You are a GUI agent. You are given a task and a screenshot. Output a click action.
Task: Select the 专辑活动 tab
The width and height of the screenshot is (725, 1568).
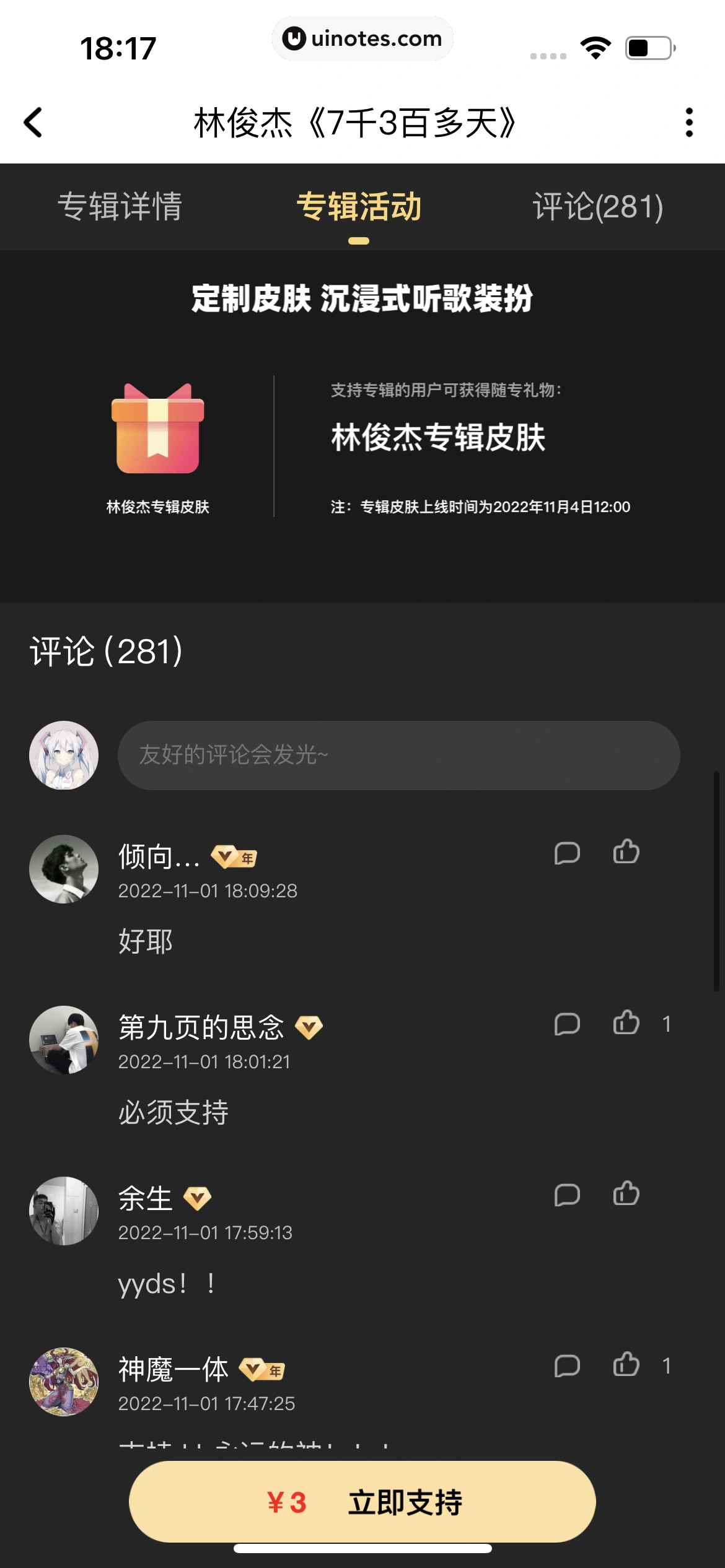coord(359,207)
